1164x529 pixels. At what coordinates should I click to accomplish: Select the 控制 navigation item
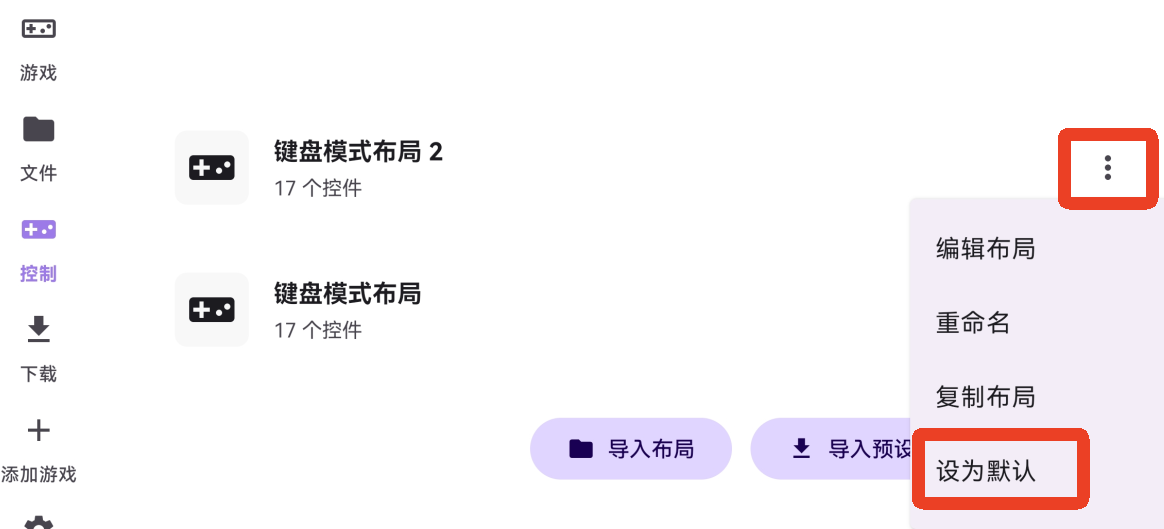[39, 248]
